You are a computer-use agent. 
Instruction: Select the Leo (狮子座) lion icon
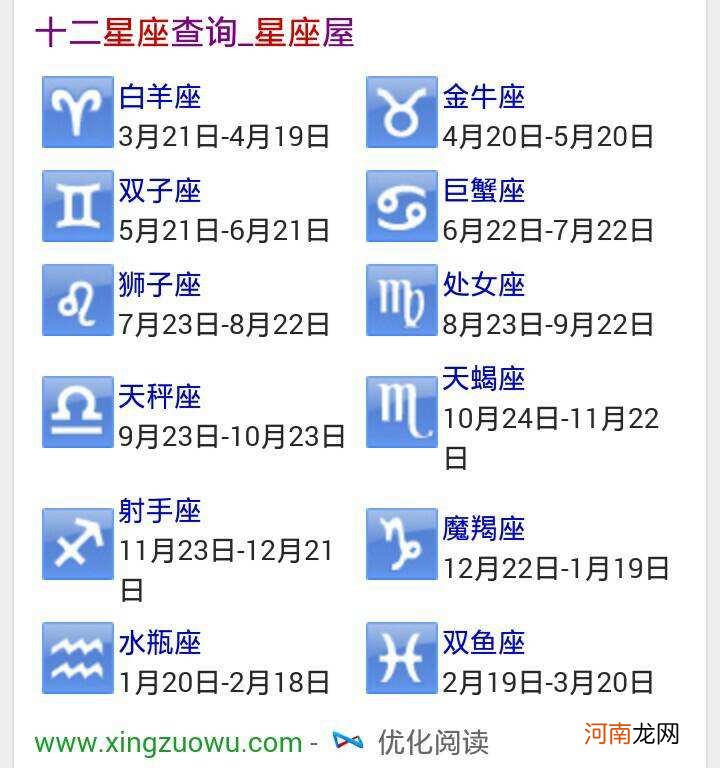77,300
